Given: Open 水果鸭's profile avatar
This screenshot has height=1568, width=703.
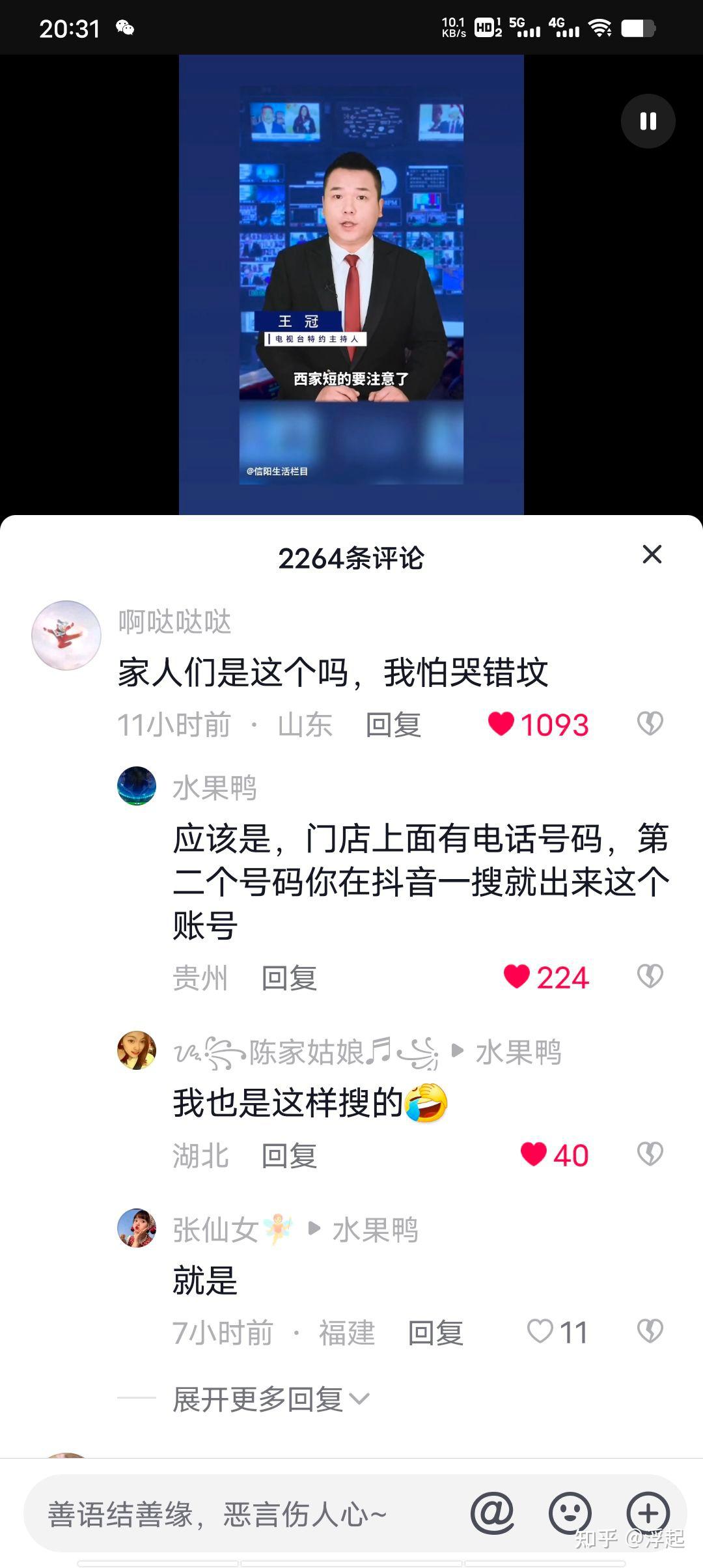Looking at the screenshot, I should pos(137,786).
